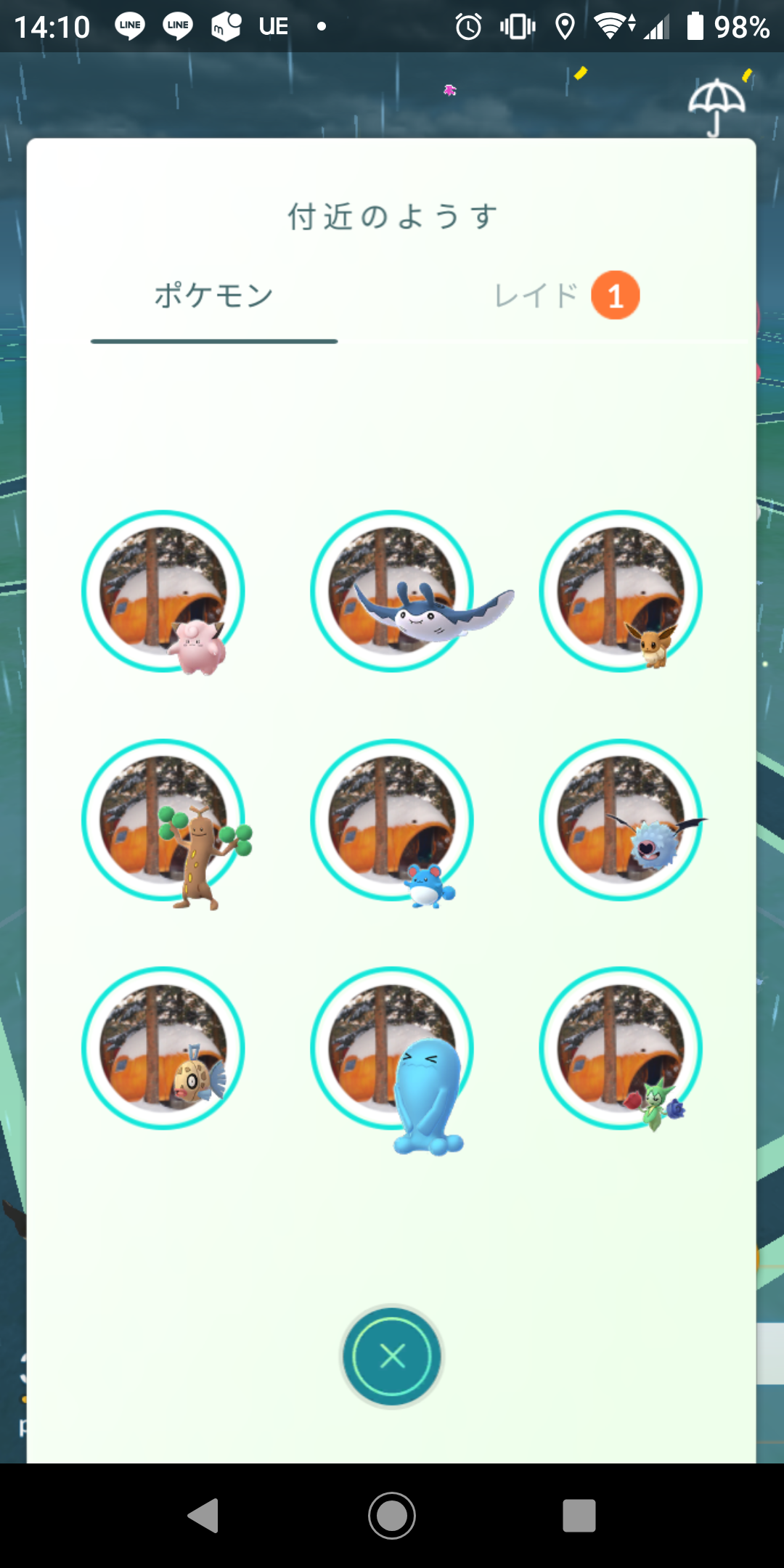Close the nearby Pokémon panel
The image size is (784, 1568).
coord(392,1356)
